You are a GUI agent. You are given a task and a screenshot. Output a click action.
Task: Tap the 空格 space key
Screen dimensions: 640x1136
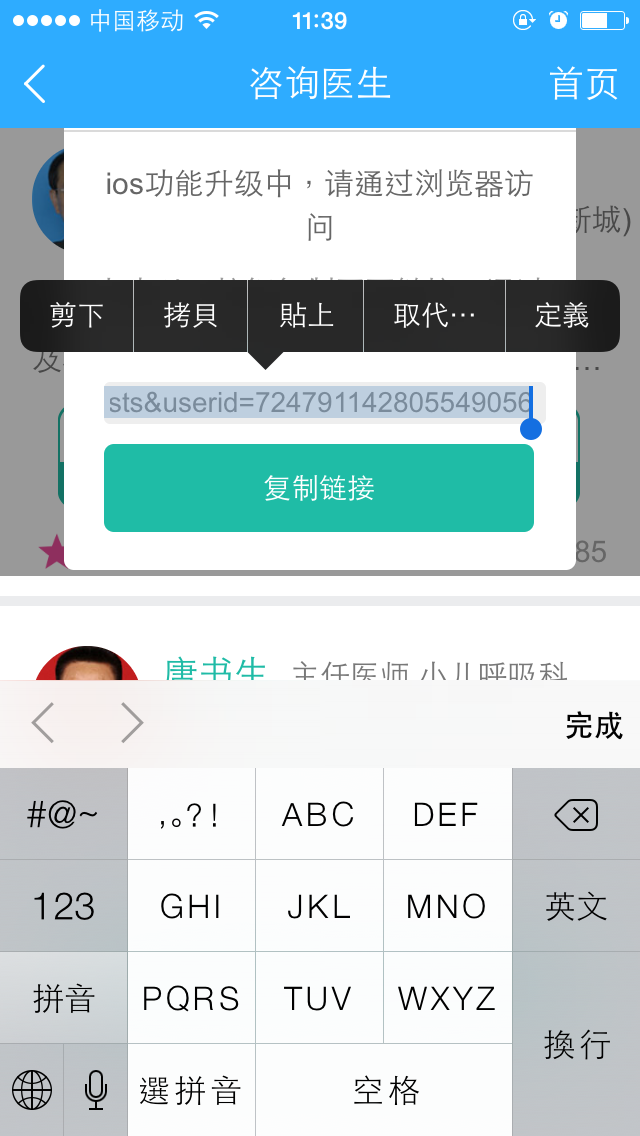point(384,1090)
